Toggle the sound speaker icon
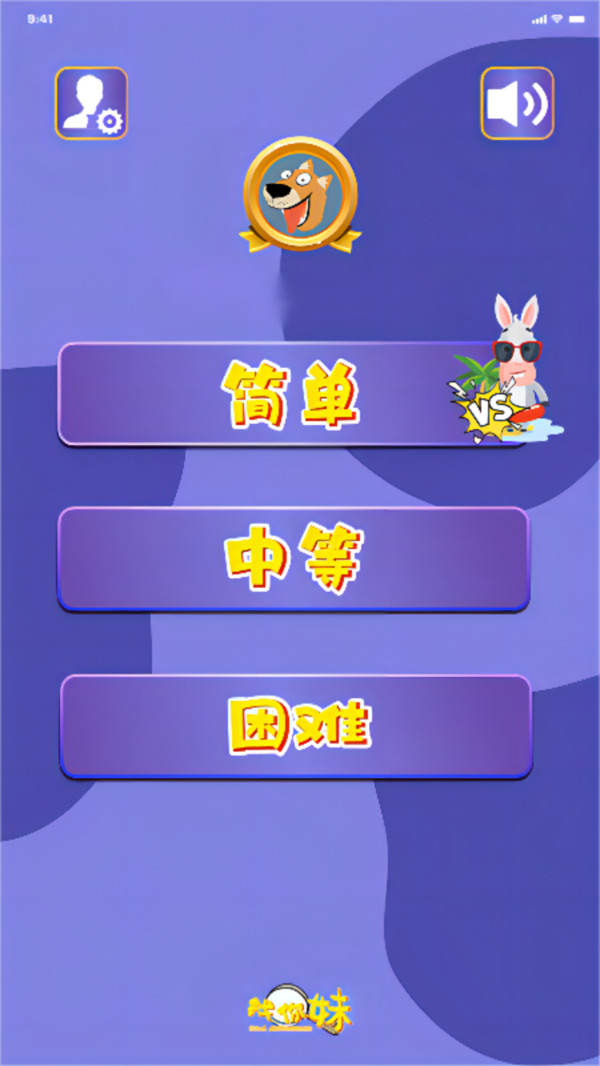 tap(517, 103)
